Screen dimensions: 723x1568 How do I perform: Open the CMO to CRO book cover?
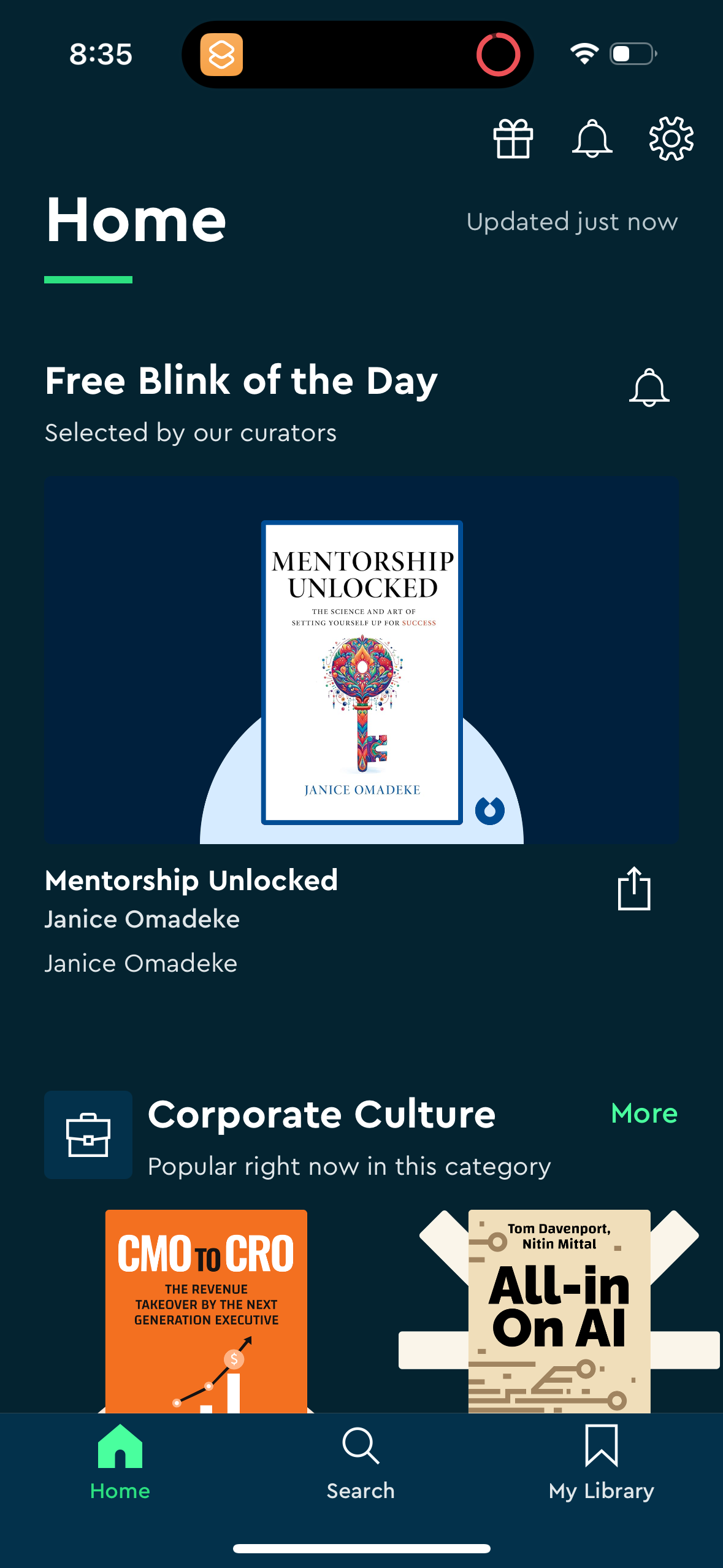(205, 1307)
